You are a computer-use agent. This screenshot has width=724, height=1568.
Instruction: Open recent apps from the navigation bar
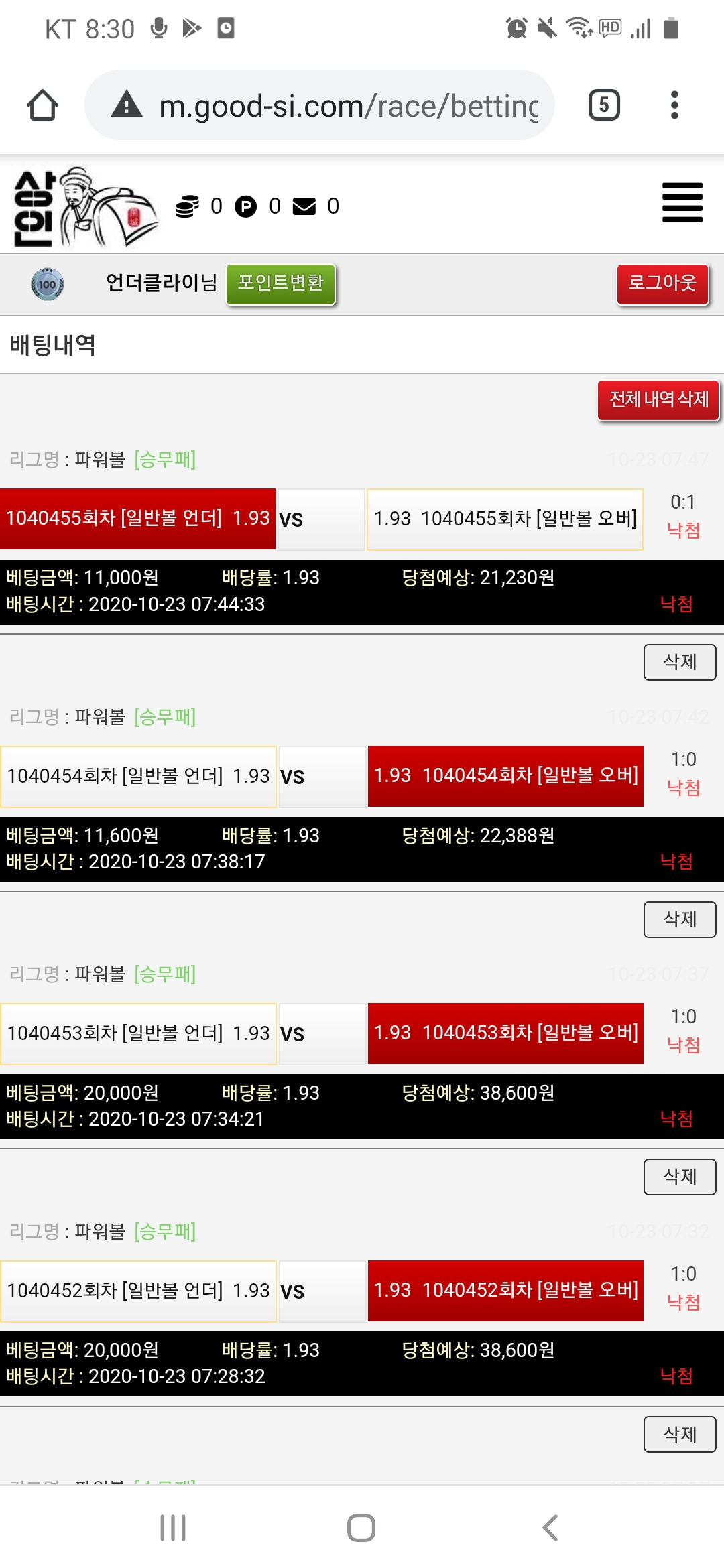173,1528
